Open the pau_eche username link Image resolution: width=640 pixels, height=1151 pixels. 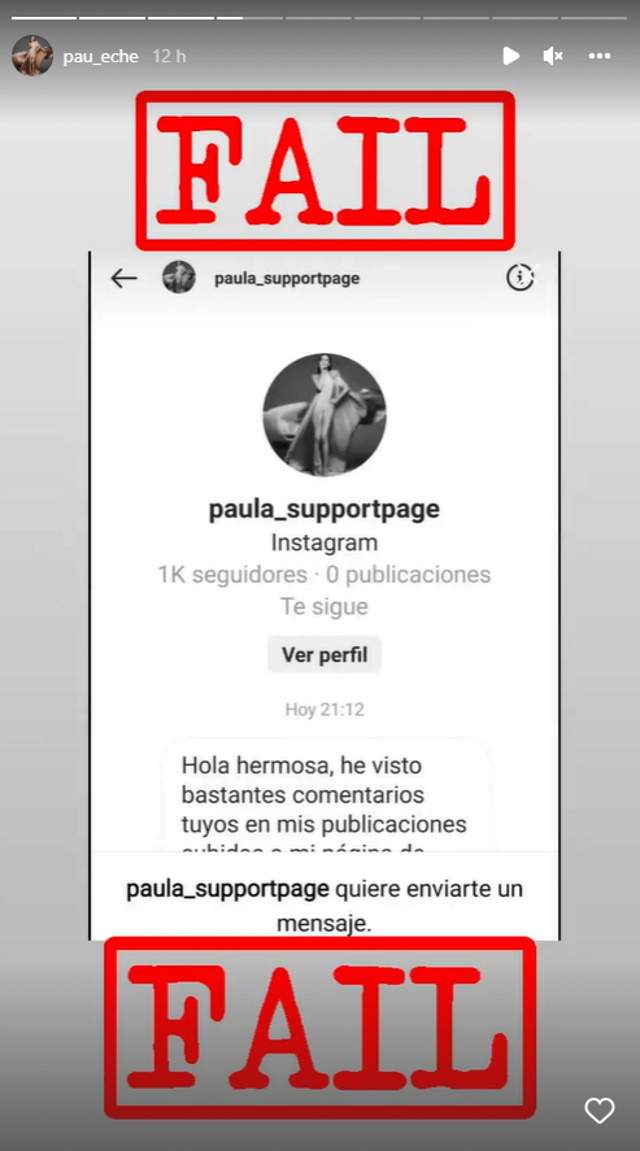pos(100,57)
